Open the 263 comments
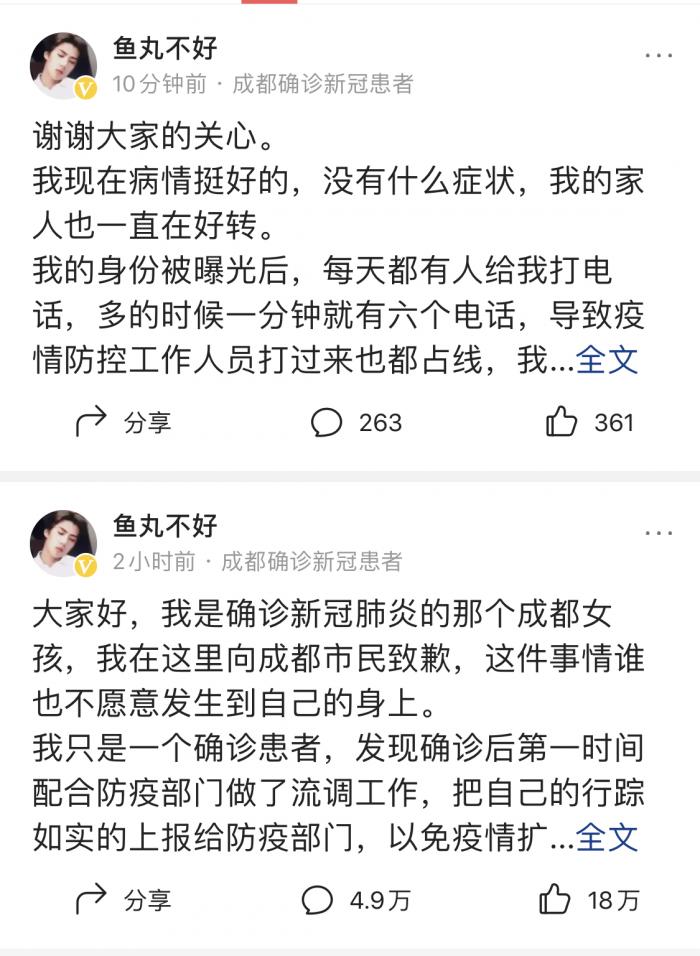The image size is (700, 956). [x=356, y=423]
